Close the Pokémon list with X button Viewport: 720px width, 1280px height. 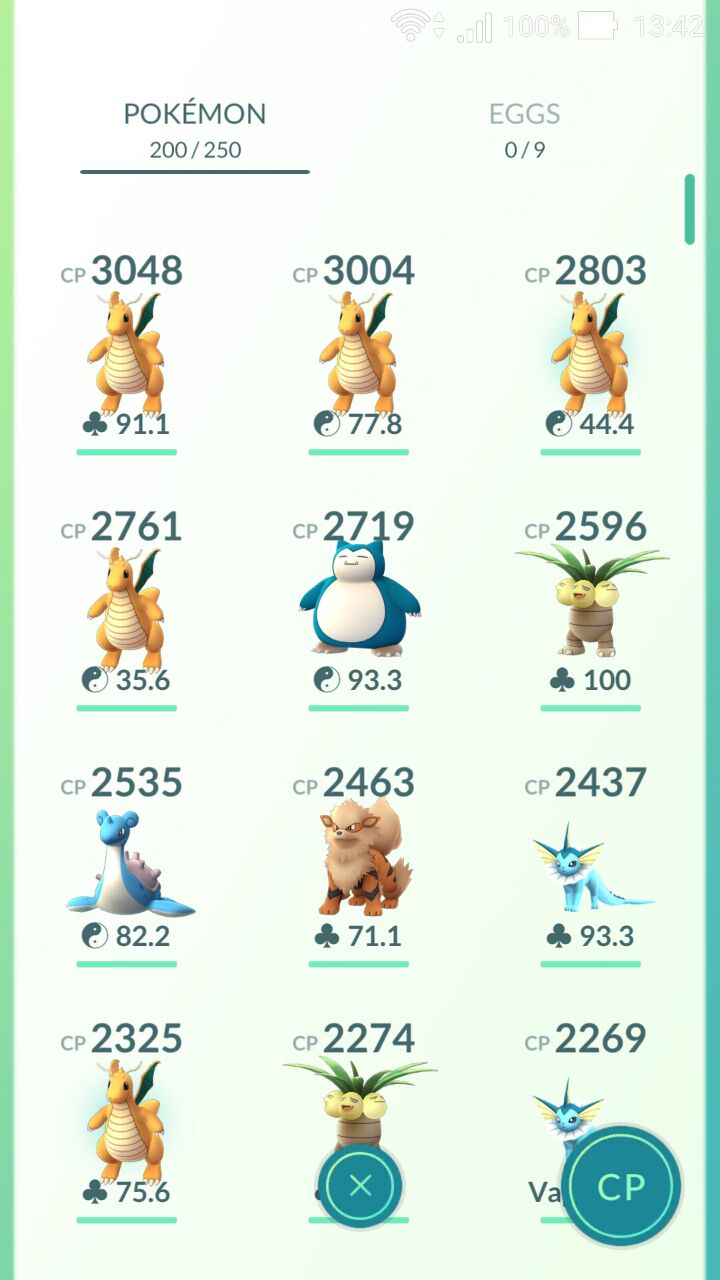[x=360, y=1186]
